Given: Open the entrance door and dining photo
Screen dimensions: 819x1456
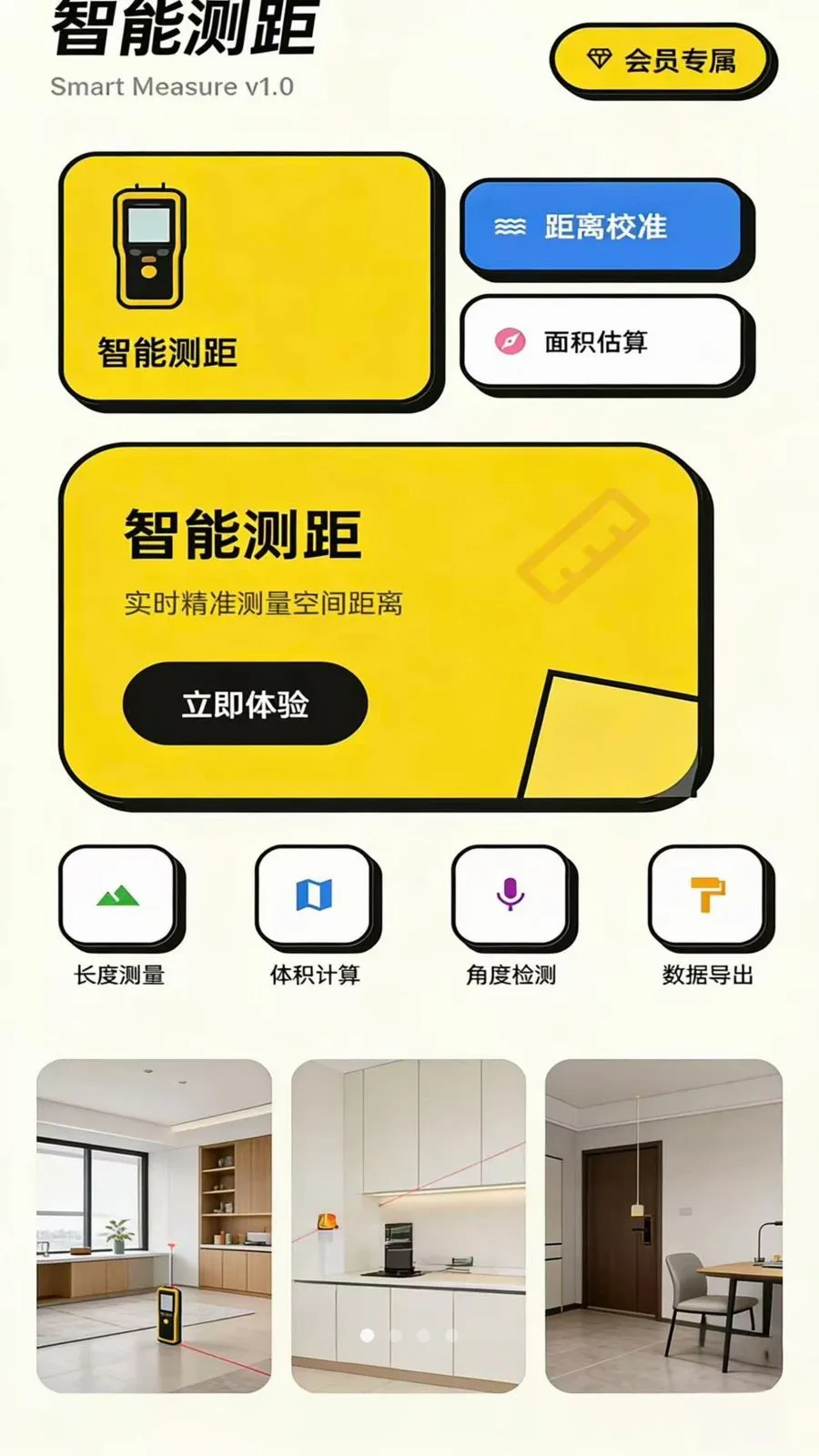Looking at the screenshot, I should click(x=663, y=1226).
